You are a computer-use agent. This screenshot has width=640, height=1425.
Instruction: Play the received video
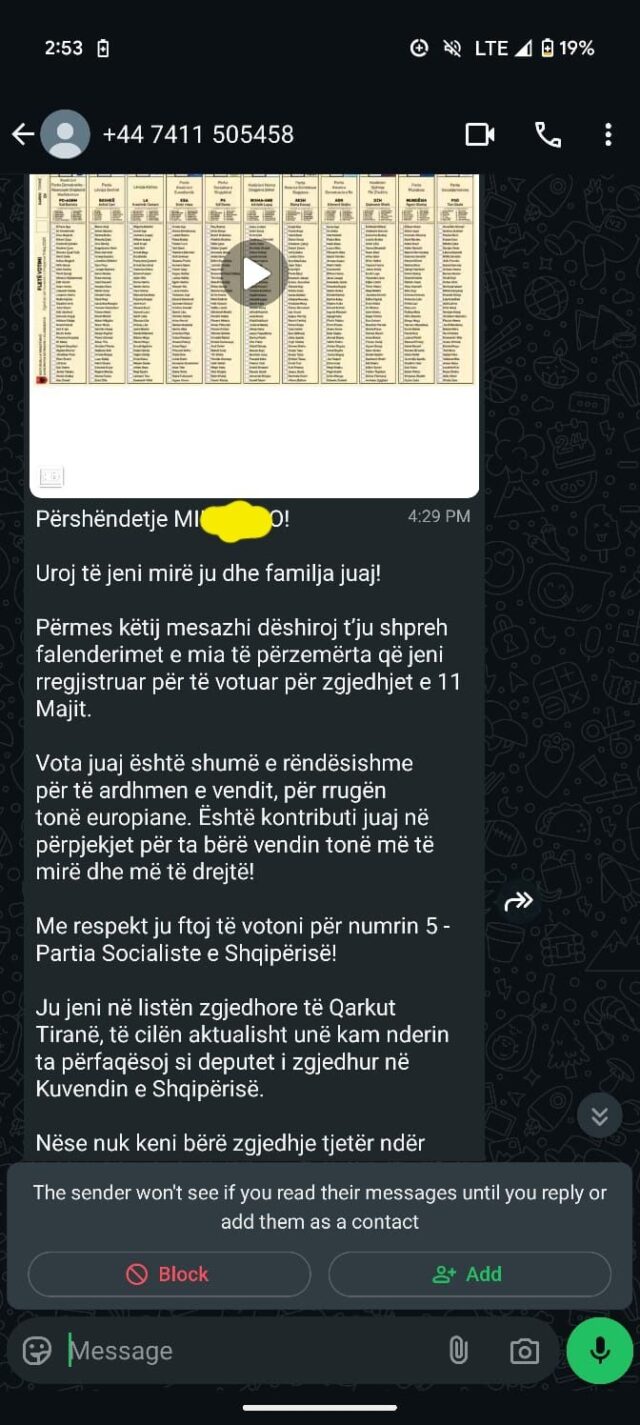(256, 273)
